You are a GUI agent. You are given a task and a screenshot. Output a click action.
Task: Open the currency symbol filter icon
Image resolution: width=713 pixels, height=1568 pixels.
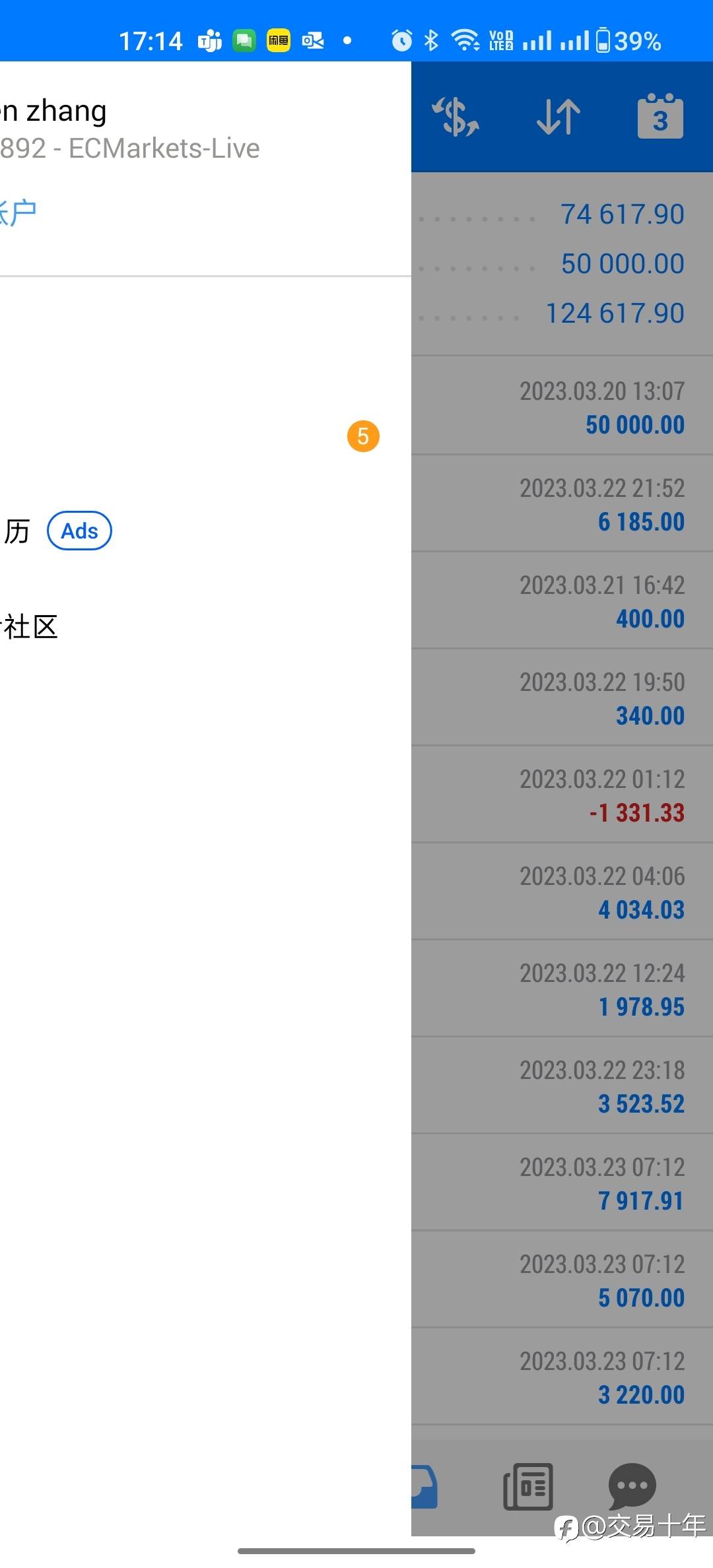456,117
